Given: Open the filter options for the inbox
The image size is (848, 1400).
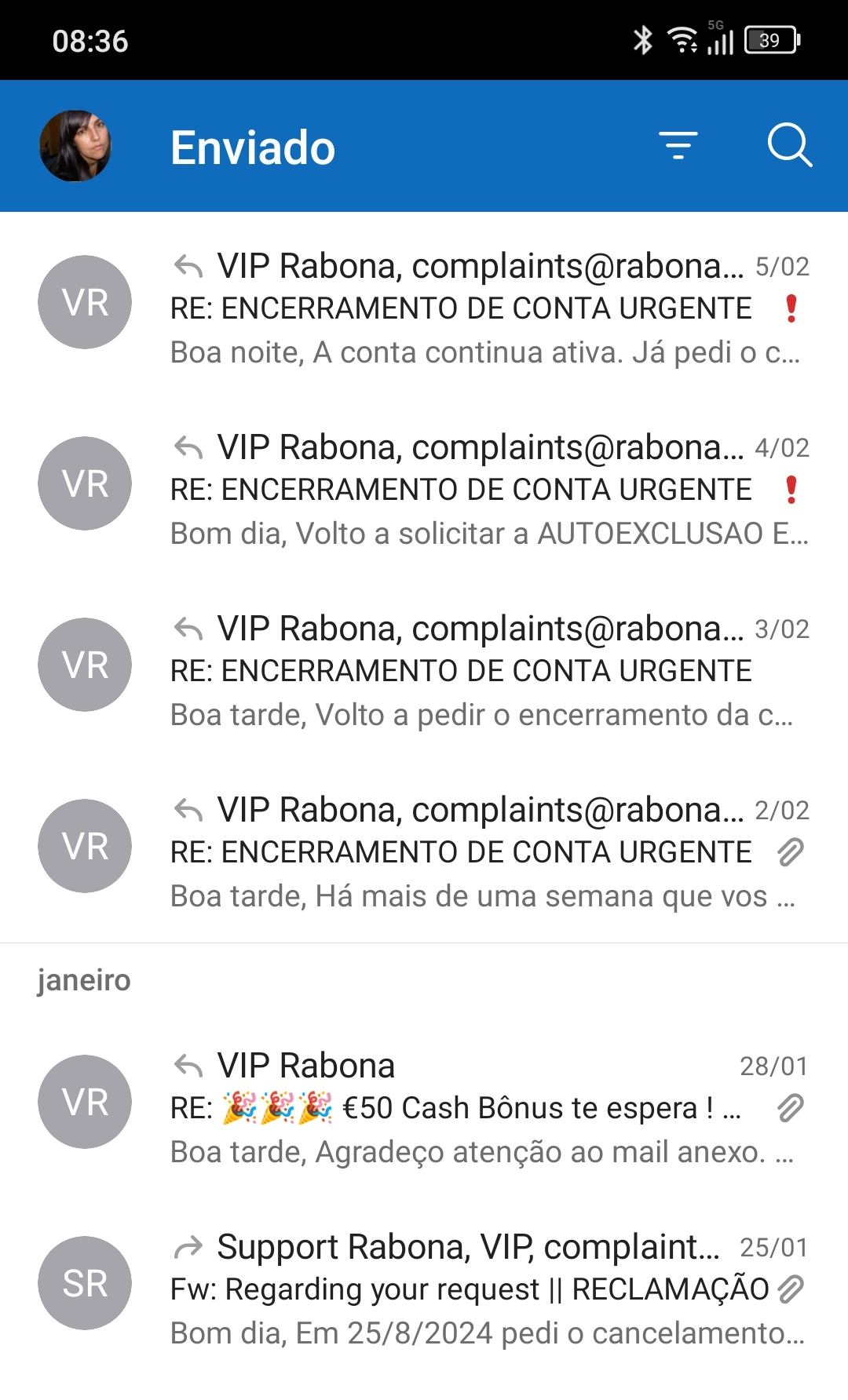Looking at the screenshot, I should (678, 146).
